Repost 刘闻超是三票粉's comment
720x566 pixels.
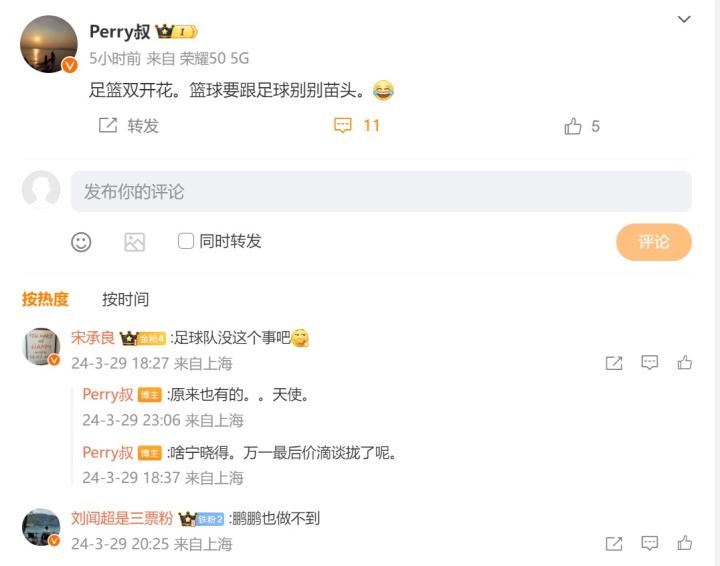point(614,544)
